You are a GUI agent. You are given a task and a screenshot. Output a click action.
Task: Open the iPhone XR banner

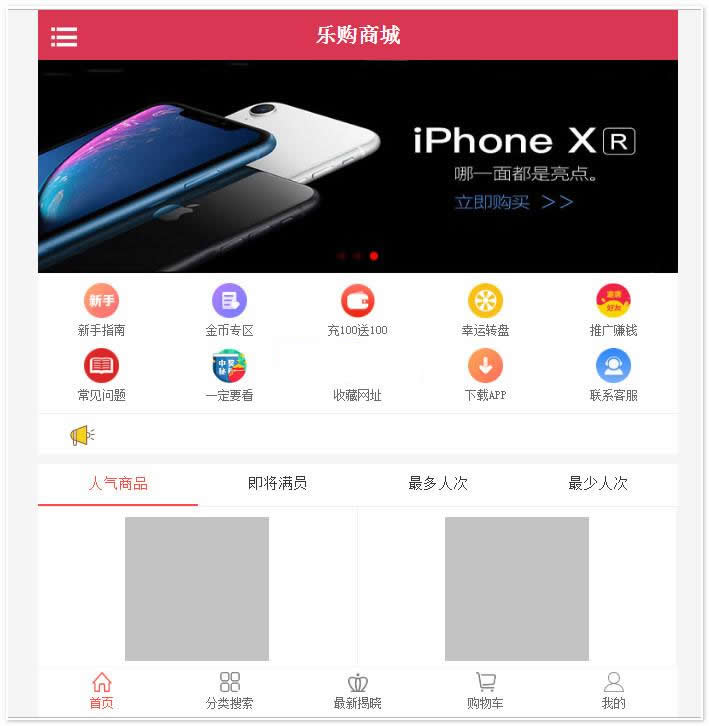click(x=358, y=166)
